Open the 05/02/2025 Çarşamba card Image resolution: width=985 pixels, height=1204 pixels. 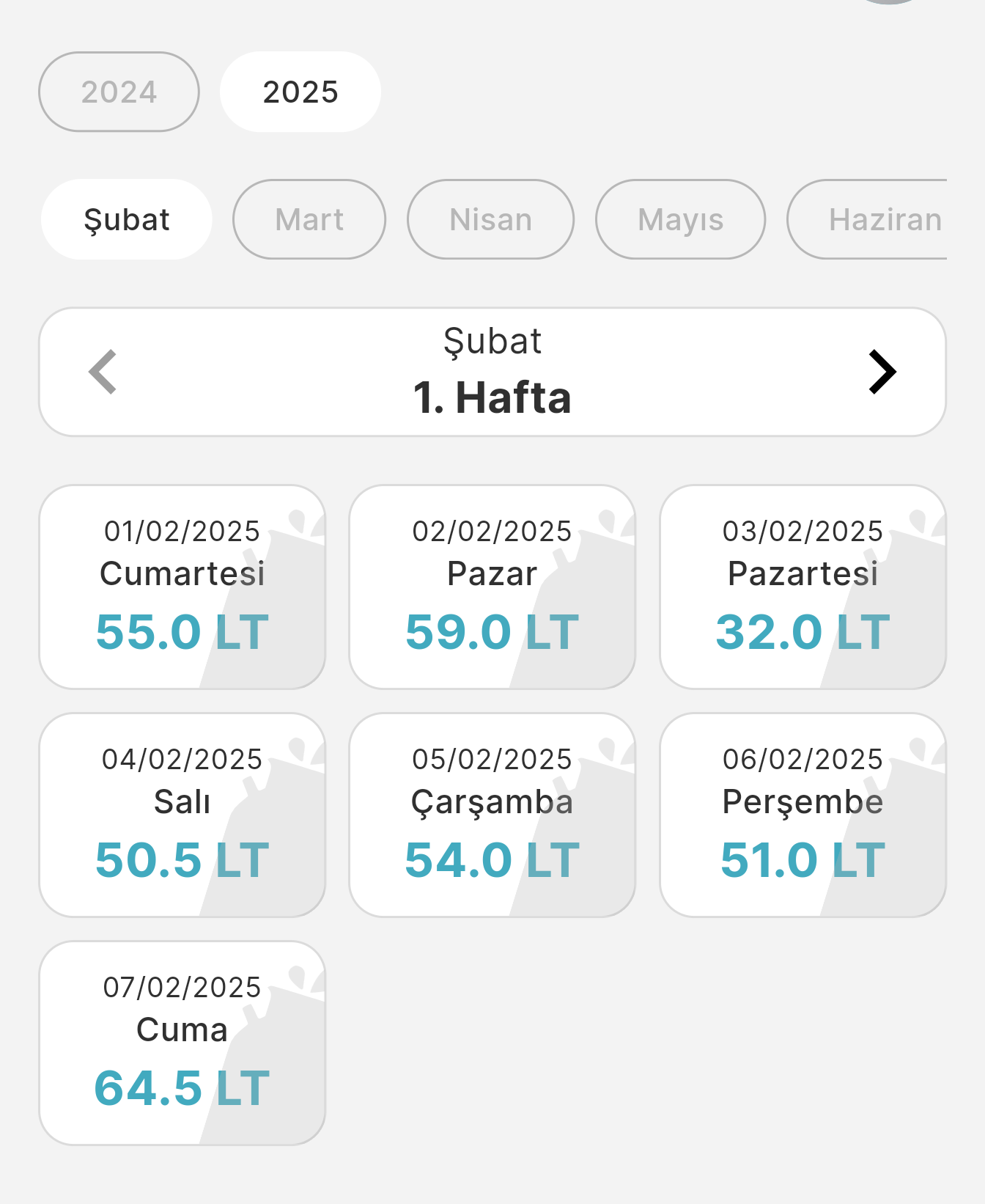(492, 815)
